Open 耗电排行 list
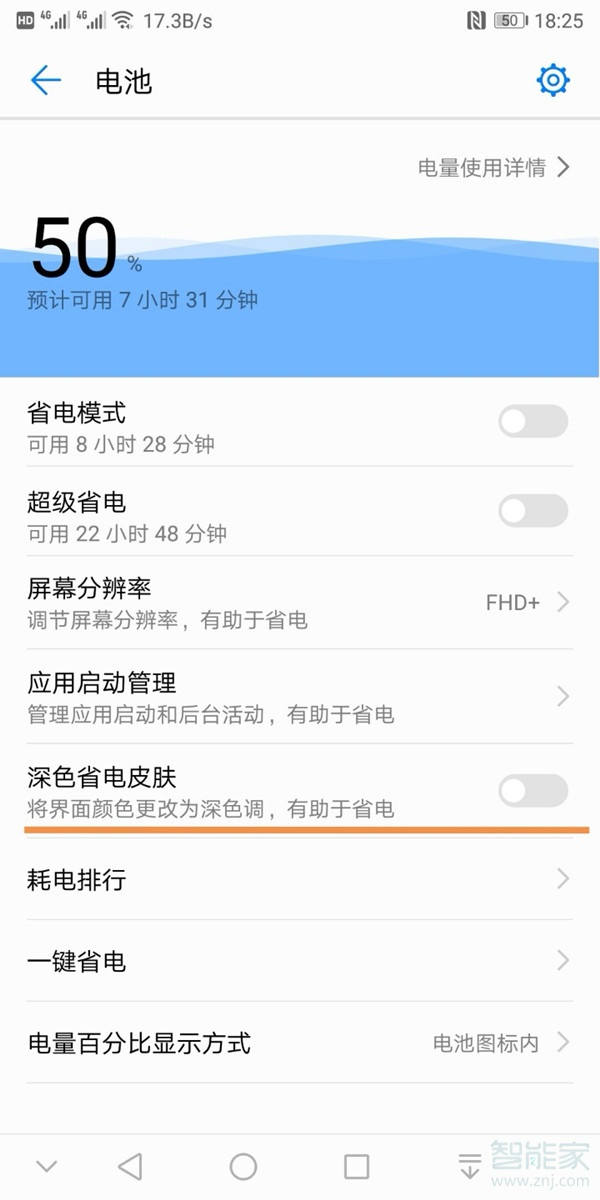 coord(300,880)
